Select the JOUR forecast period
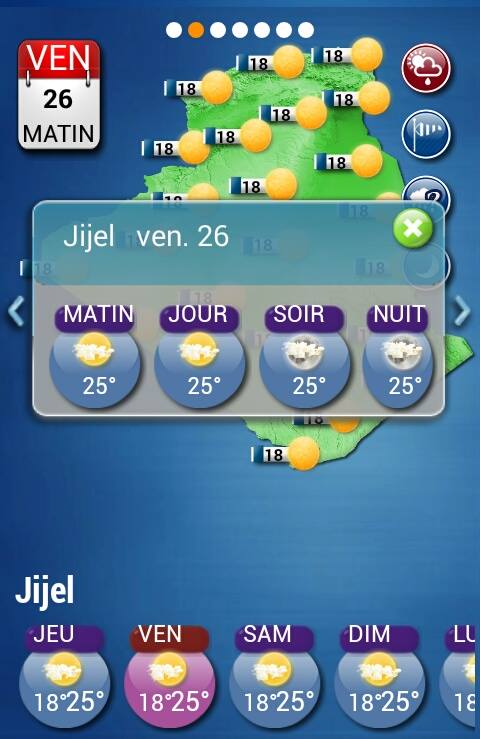 [x=199, y=356]
